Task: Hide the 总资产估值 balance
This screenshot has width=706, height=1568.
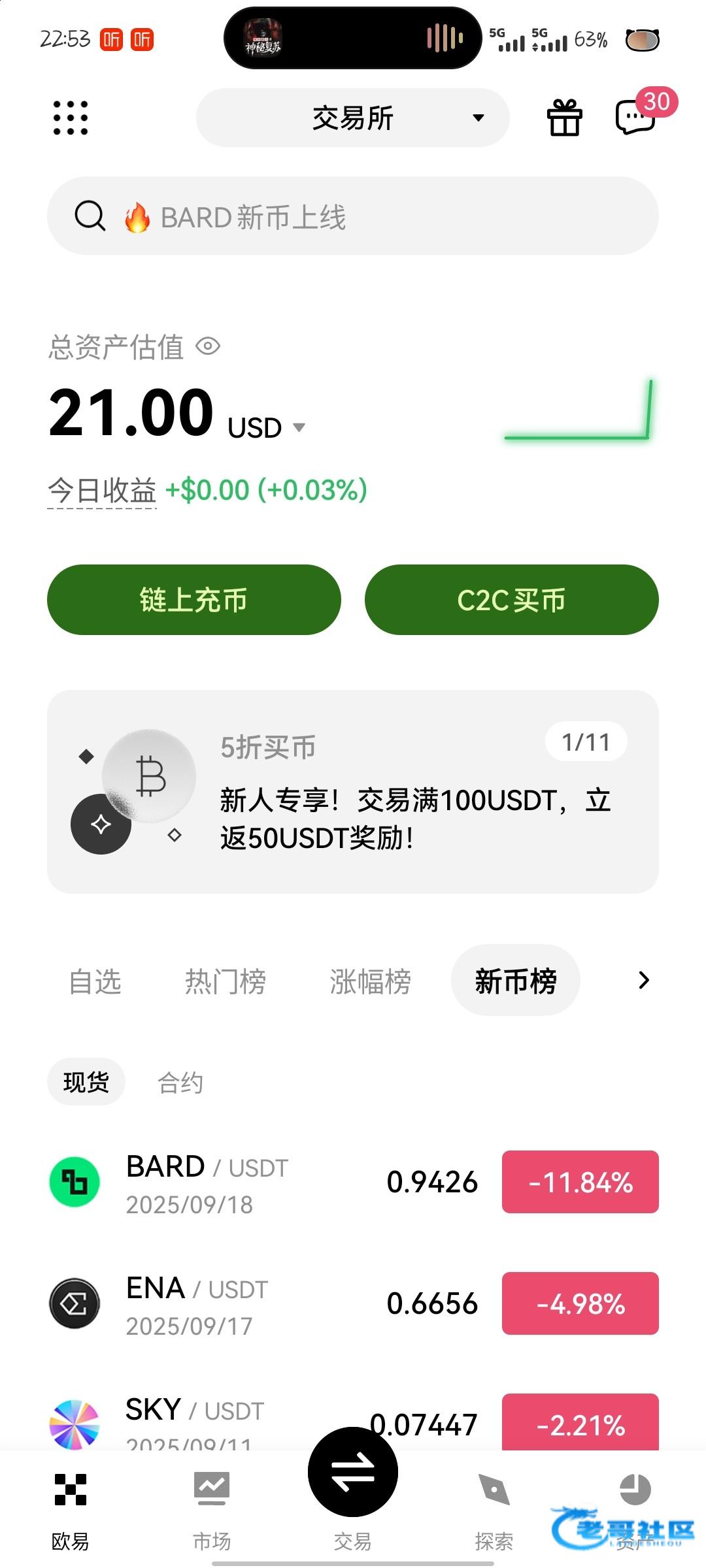Action: (x=209, y=346)
